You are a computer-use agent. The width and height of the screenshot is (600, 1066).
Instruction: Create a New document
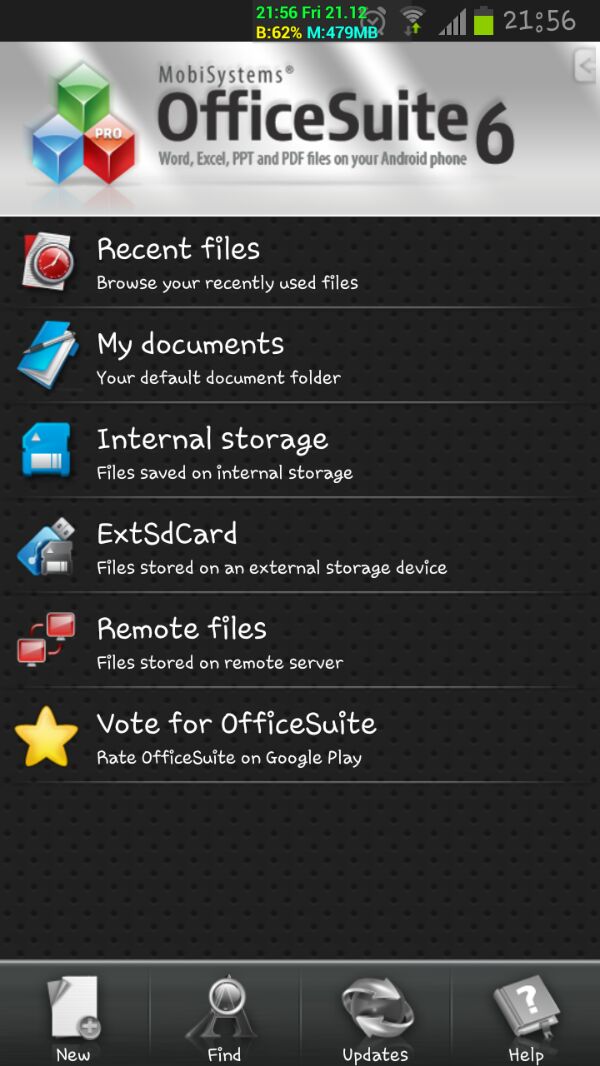point(74,1015)
